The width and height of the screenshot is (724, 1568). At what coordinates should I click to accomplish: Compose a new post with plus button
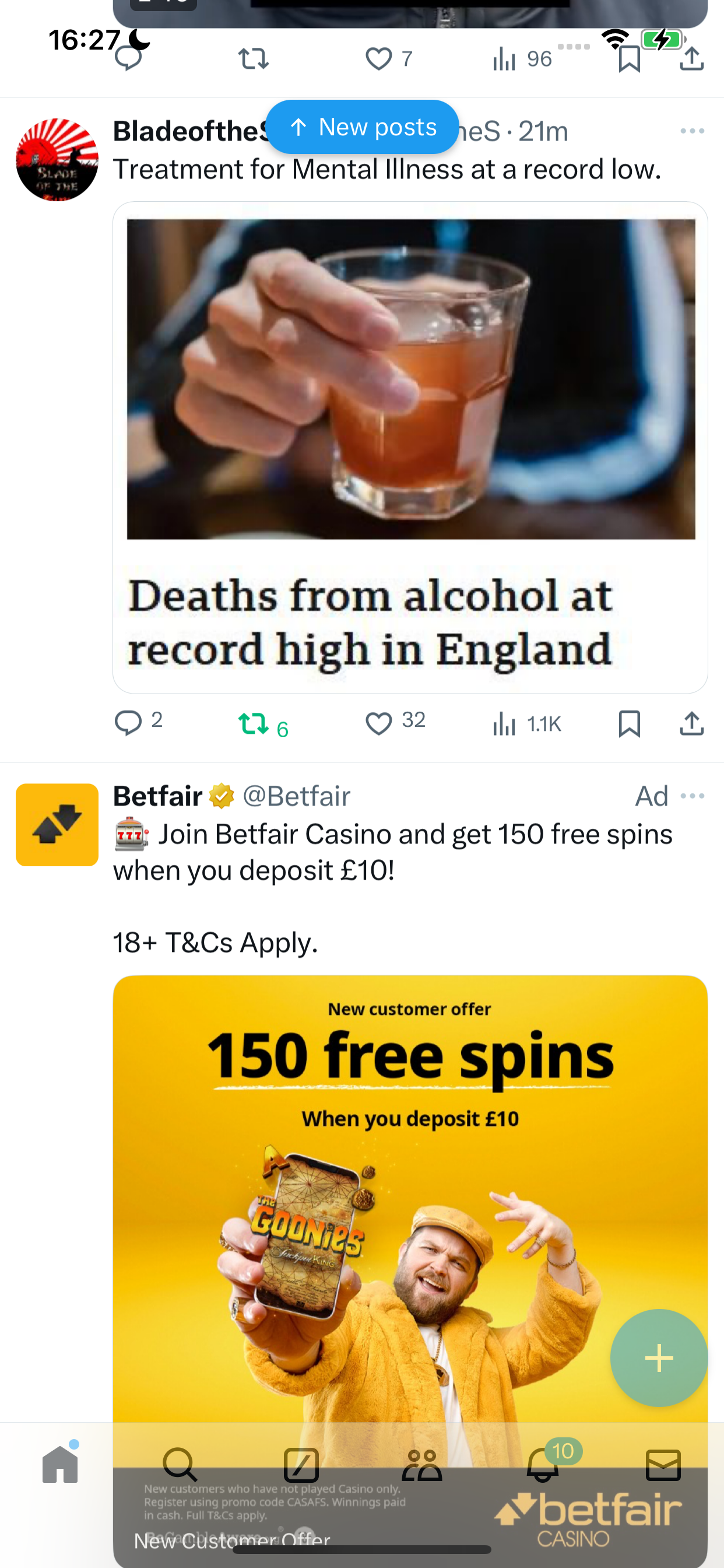659,1358
